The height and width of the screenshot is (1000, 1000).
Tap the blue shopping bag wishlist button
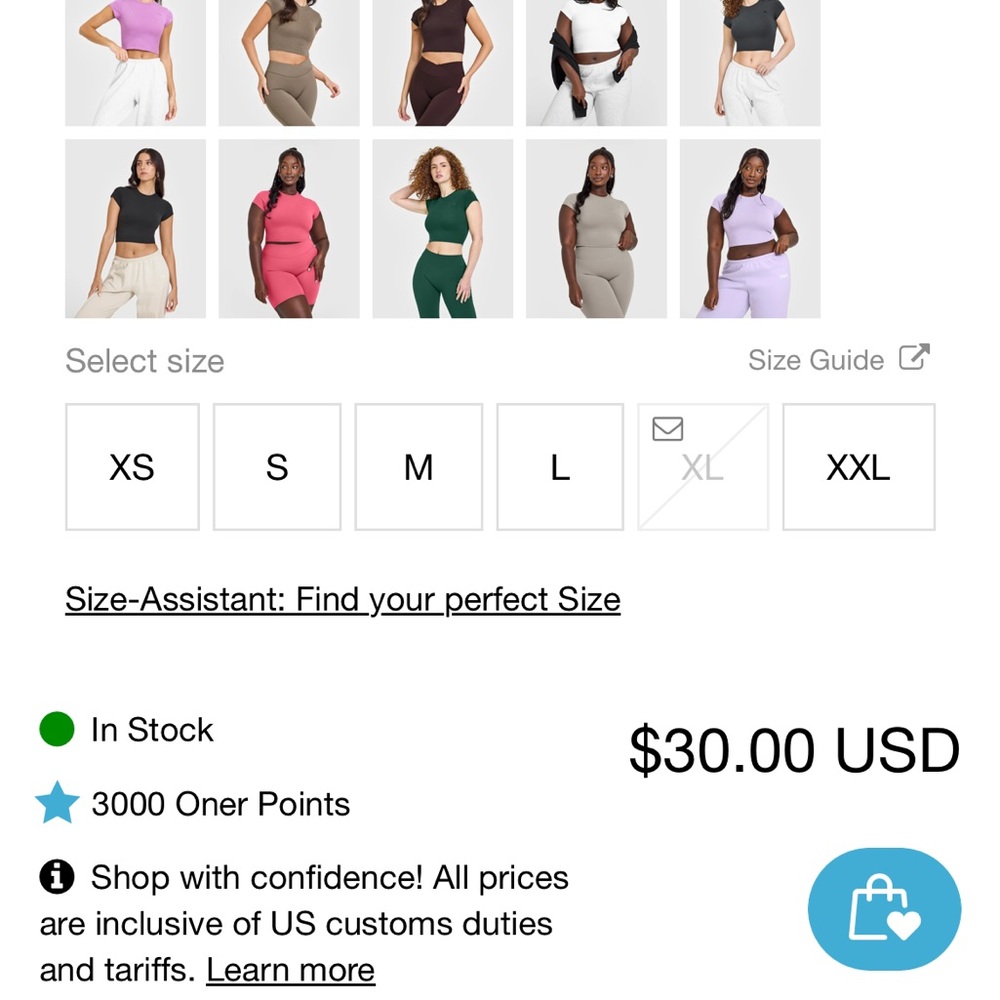click(884, 910)
